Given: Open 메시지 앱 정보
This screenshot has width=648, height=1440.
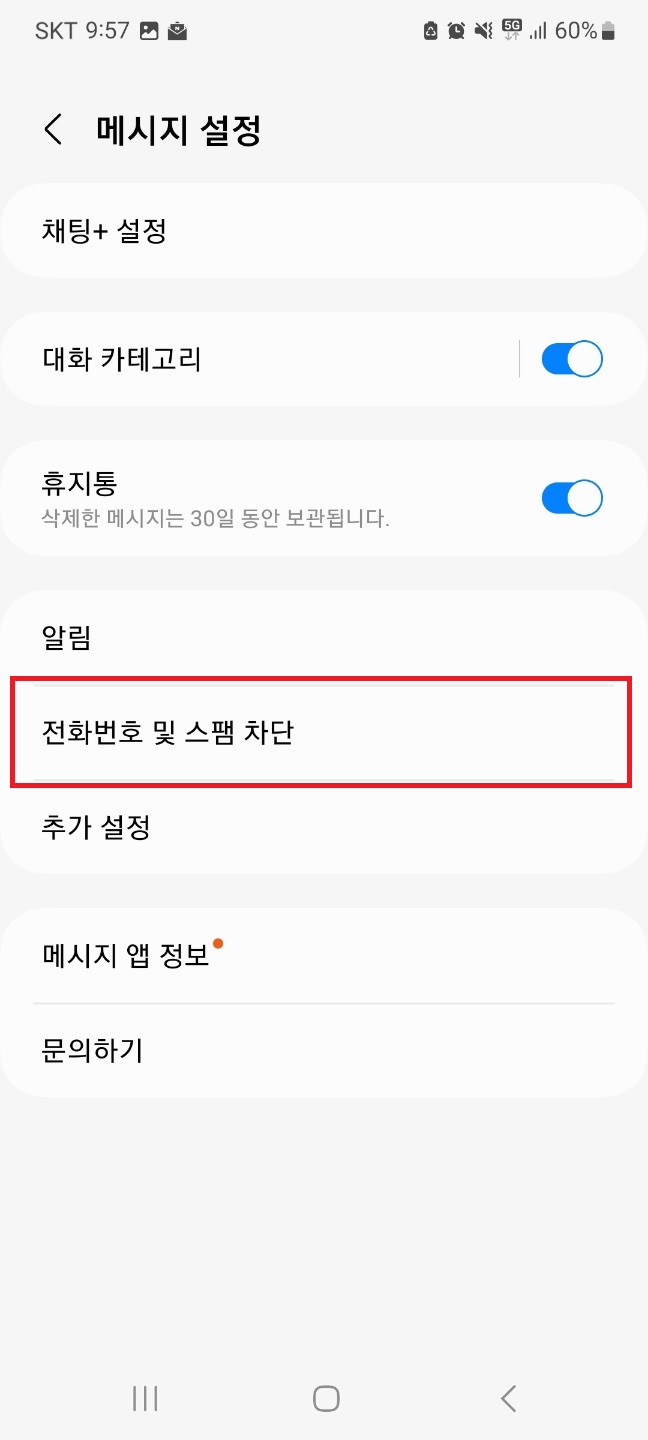Looking at the screenshot, I should click(x=324, y=955).
